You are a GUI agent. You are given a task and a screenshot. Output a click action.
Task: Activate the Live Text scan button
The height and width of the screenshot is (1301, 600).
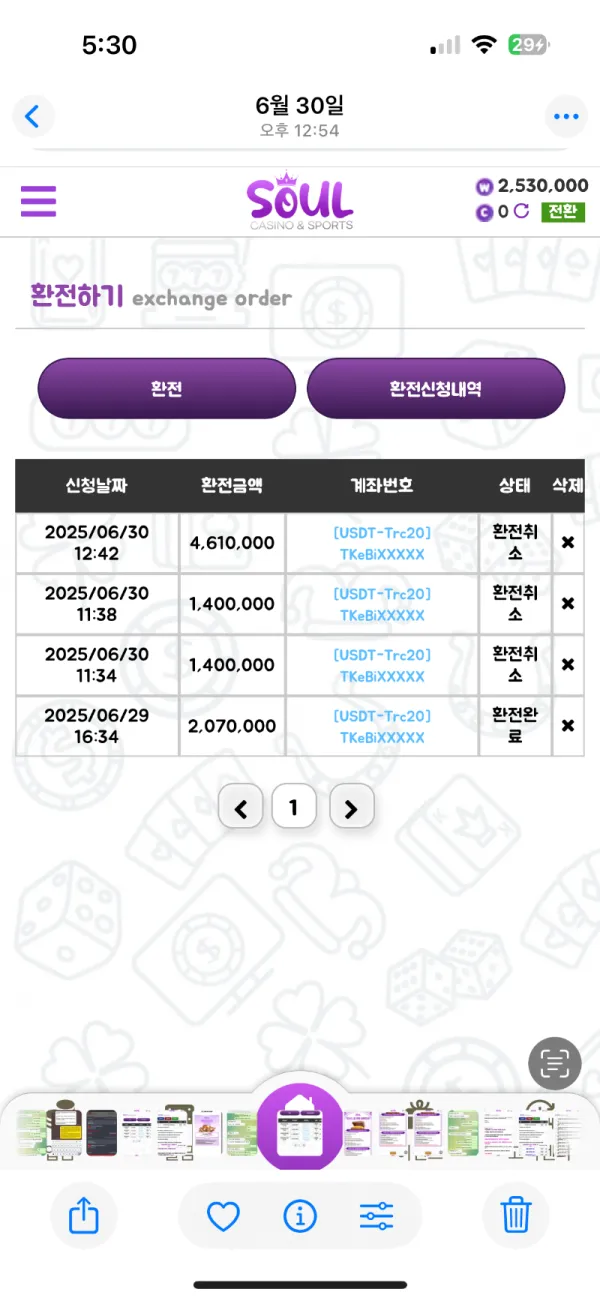coord(555,1063)
